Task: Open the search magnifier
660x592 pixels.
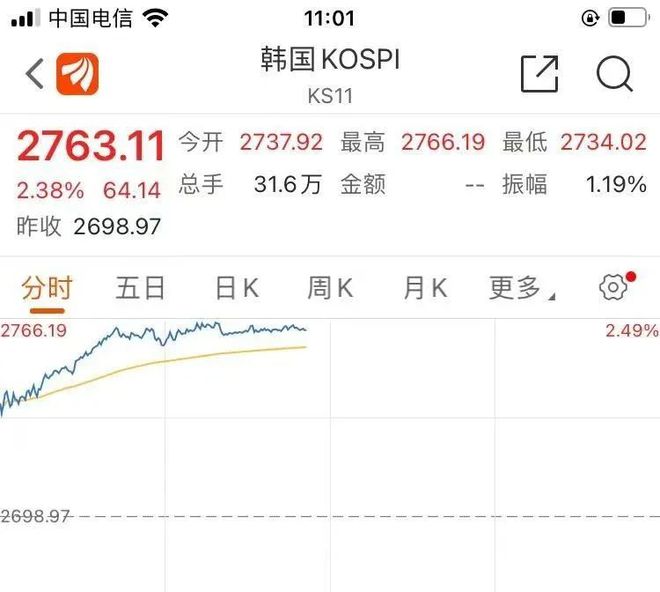Action: [x=613, y=74]
